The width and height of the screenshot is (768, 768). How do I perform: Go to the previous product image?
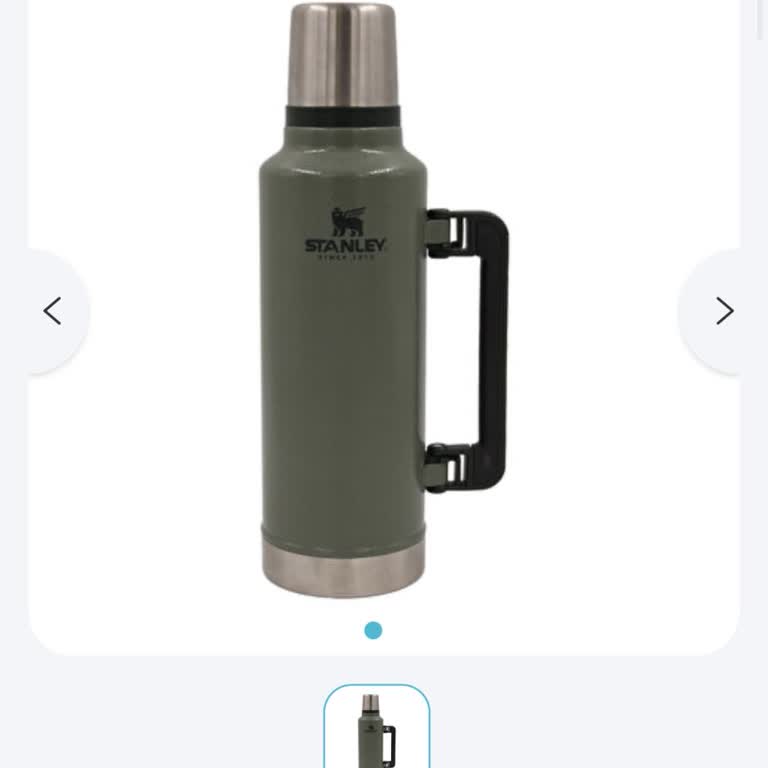(52, 311)
